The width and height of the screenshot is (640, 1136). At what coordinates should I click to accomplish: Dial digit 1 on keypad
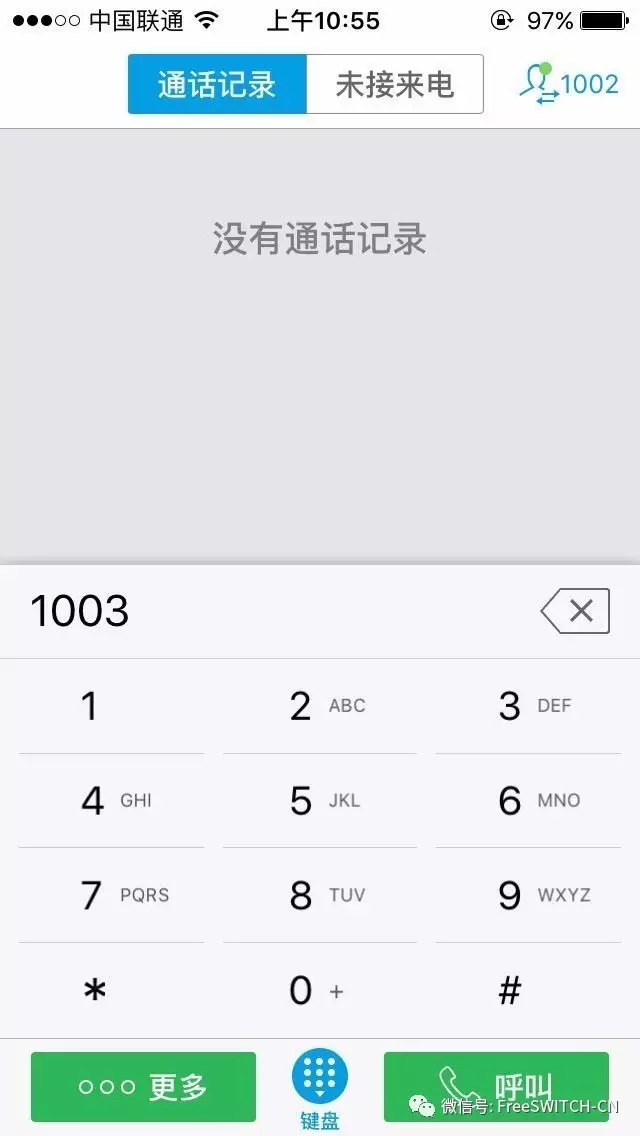pos(111,706)
